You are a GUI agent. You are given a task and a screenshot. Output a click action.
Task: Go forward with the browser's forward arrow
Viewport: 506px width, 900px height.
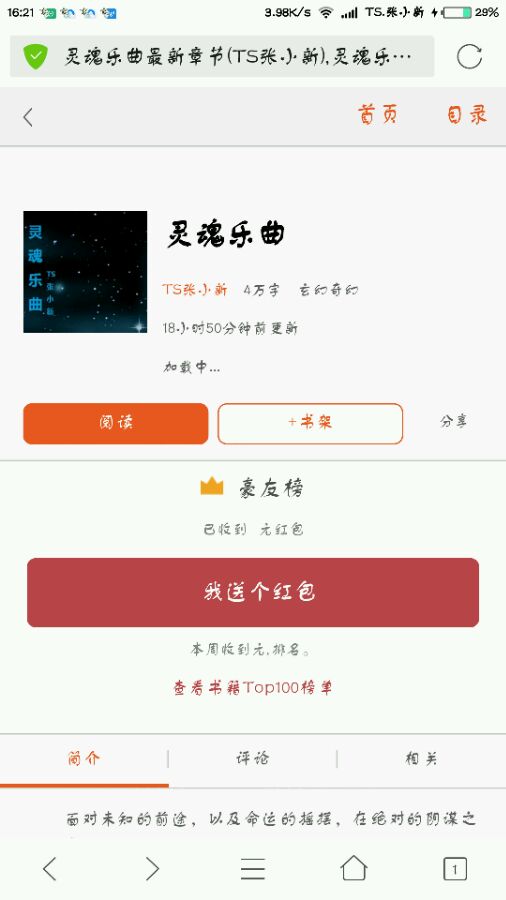(151, 868)
